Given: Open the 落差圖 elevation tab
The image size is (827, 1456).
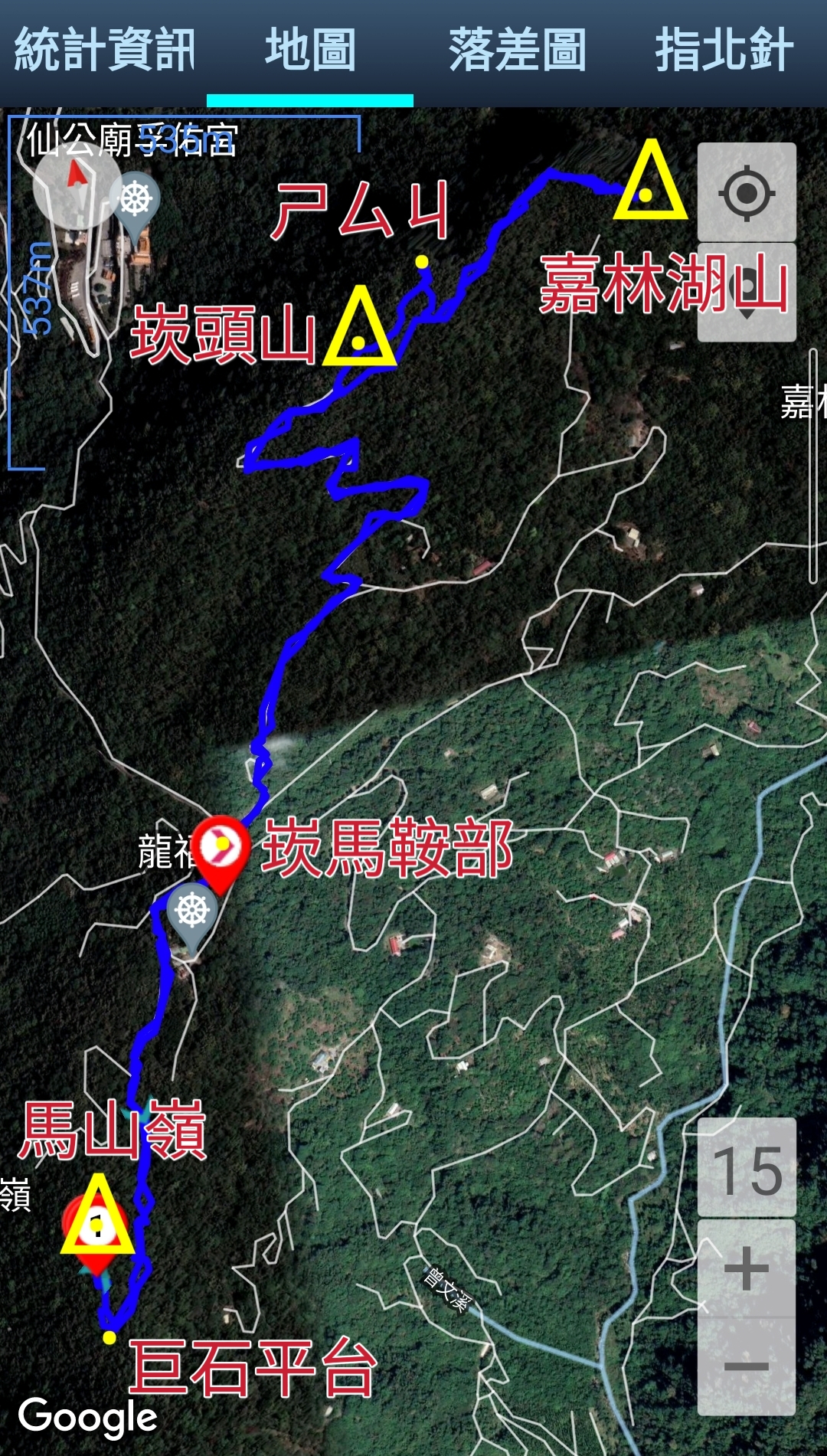Looking at the screenshot, I should click(517, 51).
